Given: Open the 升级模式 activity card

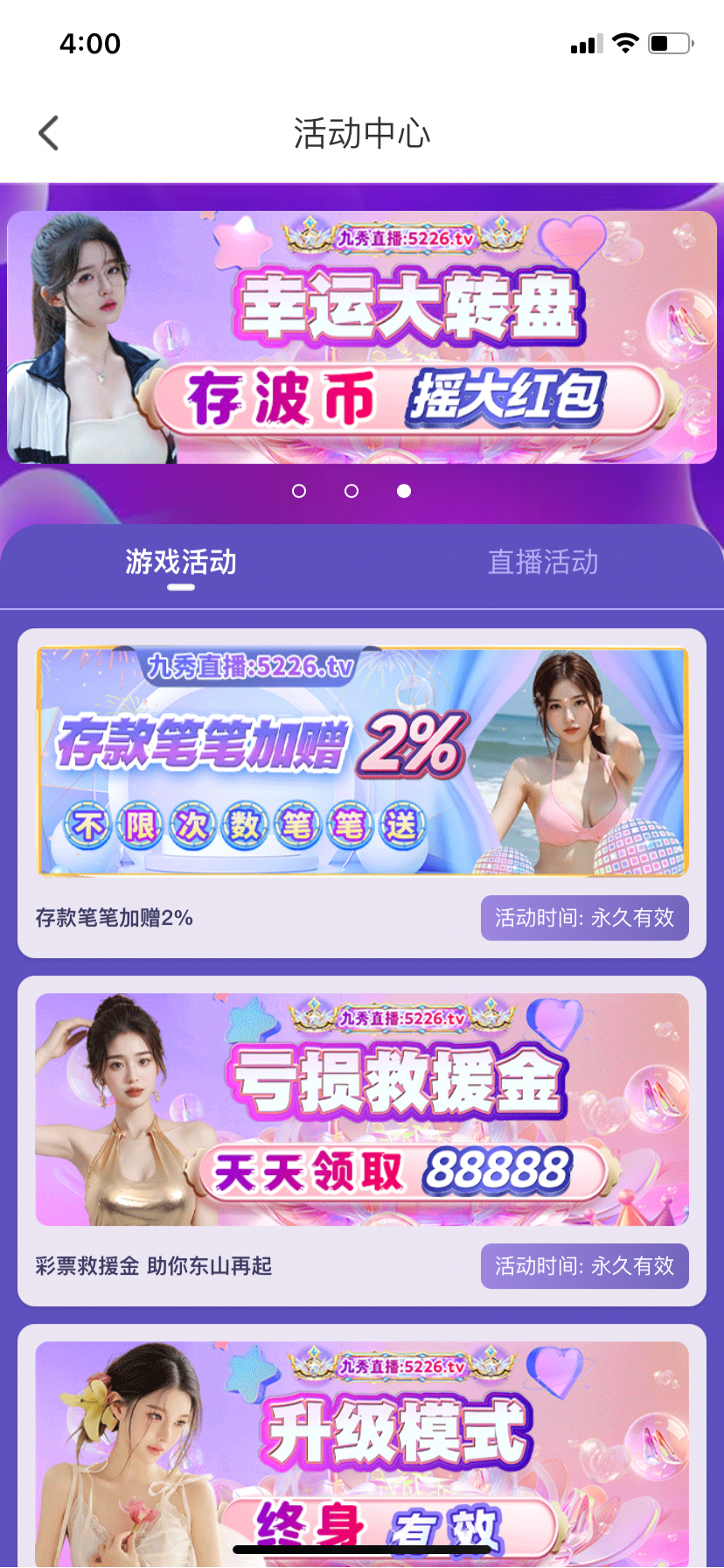Looking at the screenshot, I should pos(362,1452).
